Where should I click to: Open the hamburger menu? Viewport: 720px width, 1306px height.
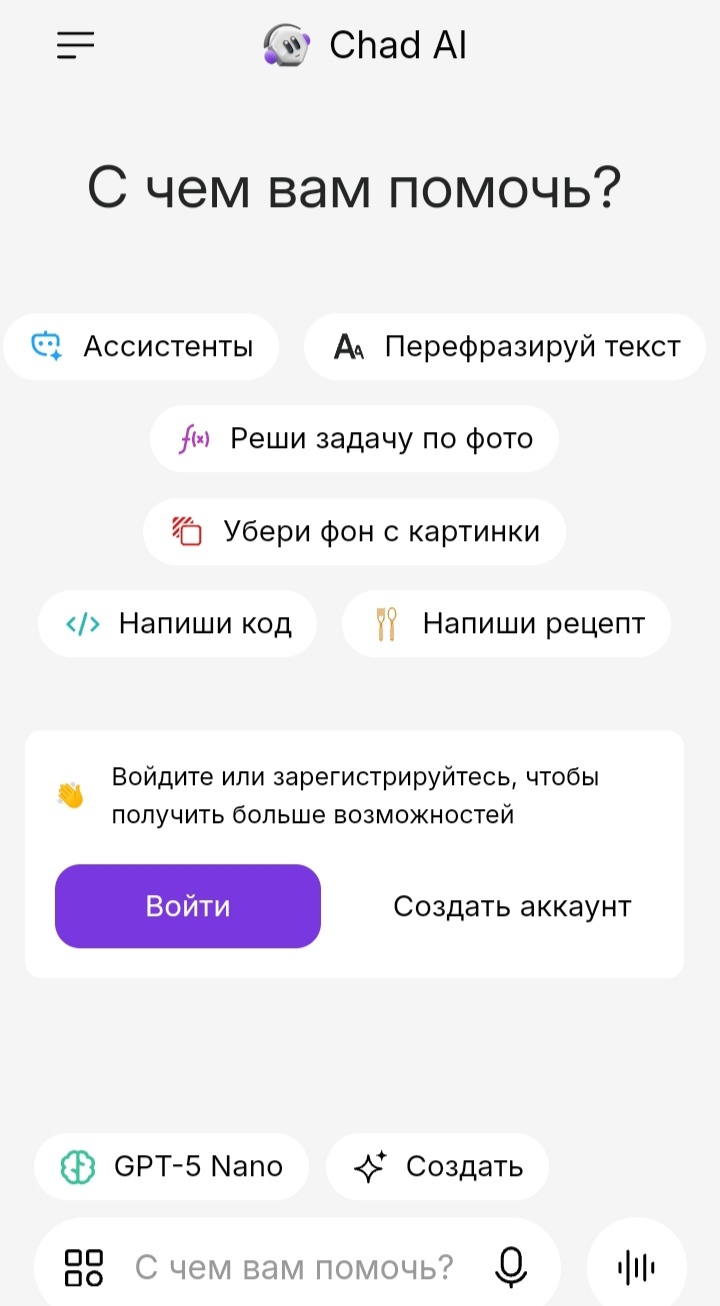(x=76, y=45)
